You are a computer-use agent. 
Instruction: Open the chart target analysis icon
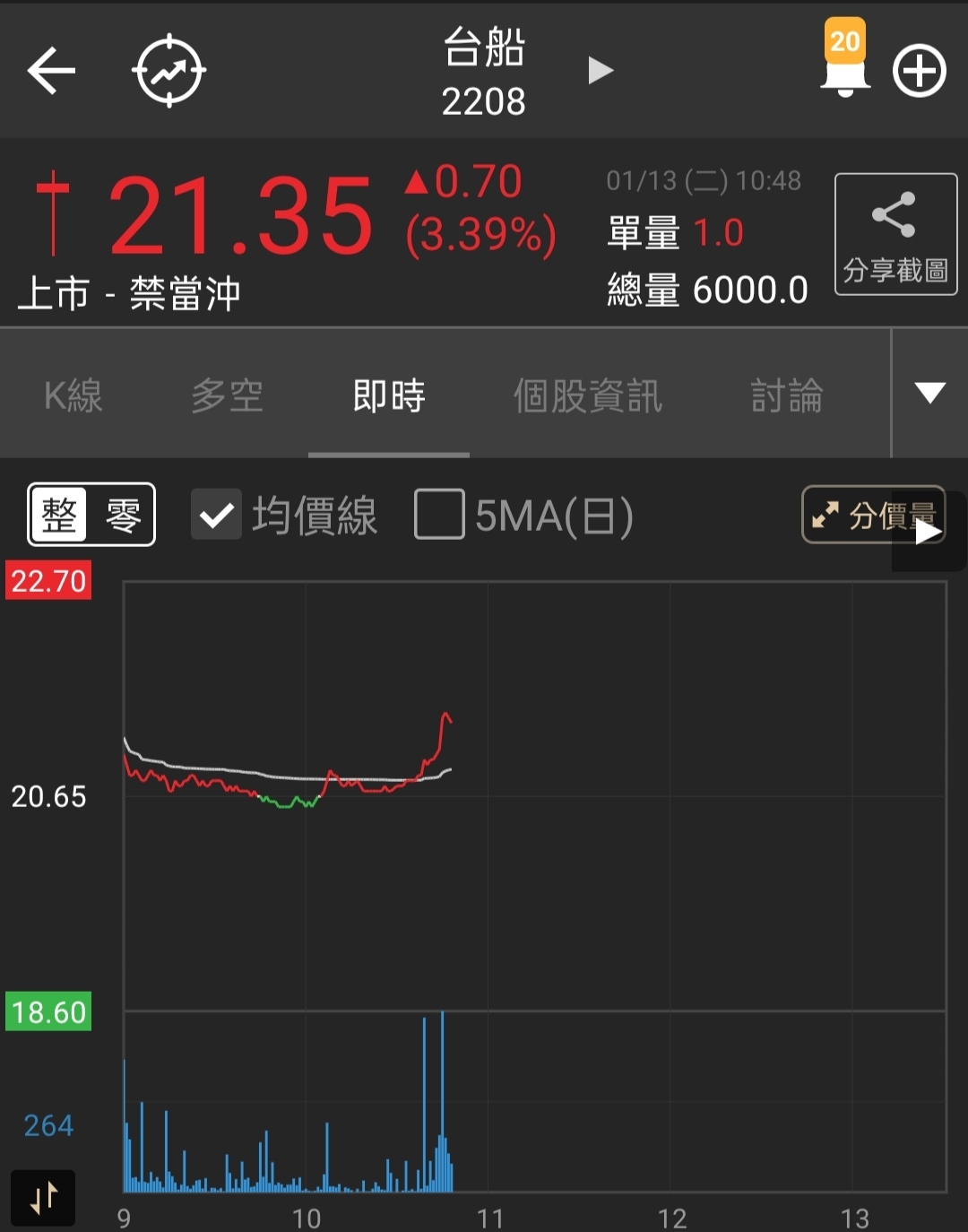tap(169, 71)
